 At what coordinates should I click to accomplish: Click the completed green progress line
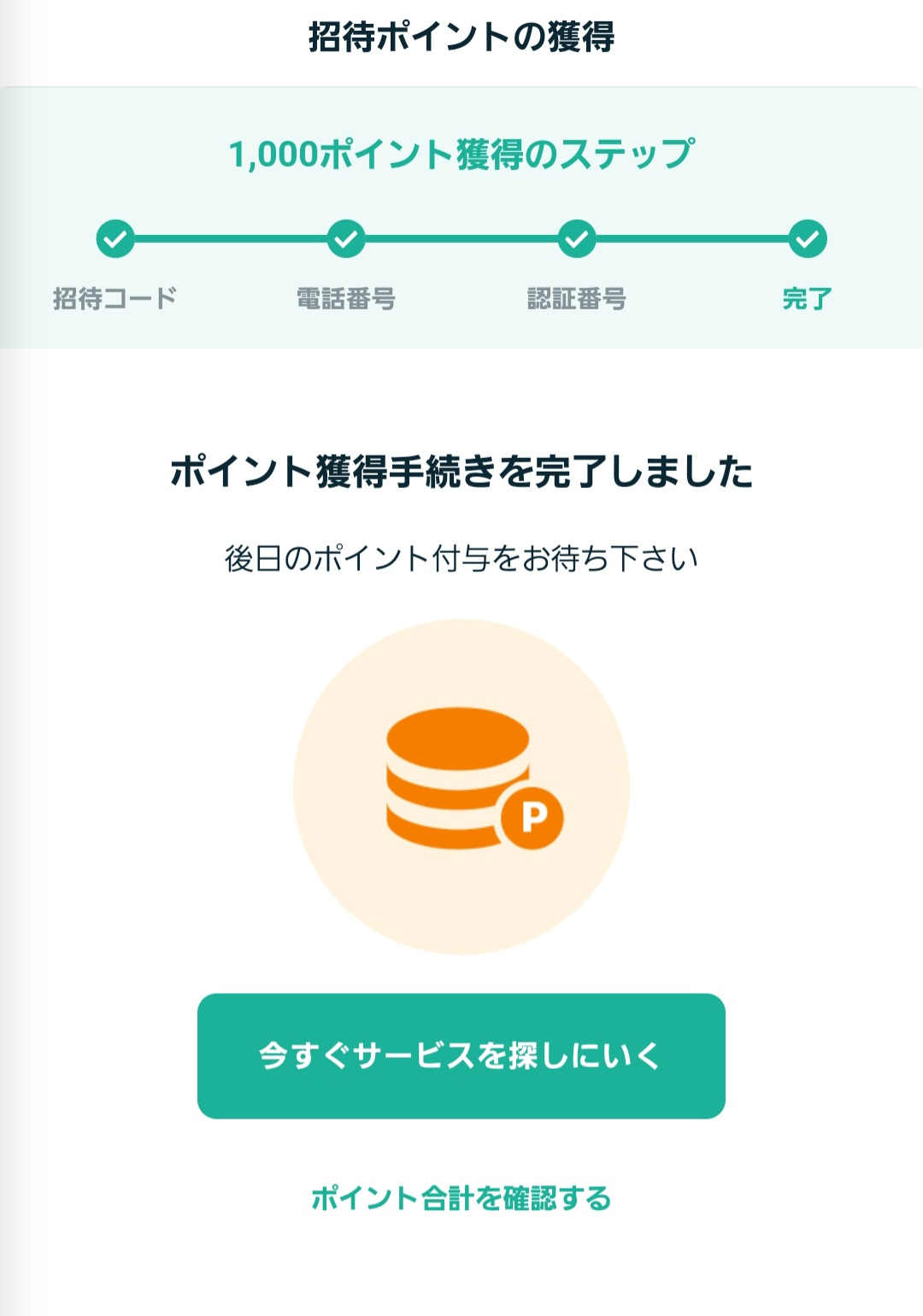461,239
